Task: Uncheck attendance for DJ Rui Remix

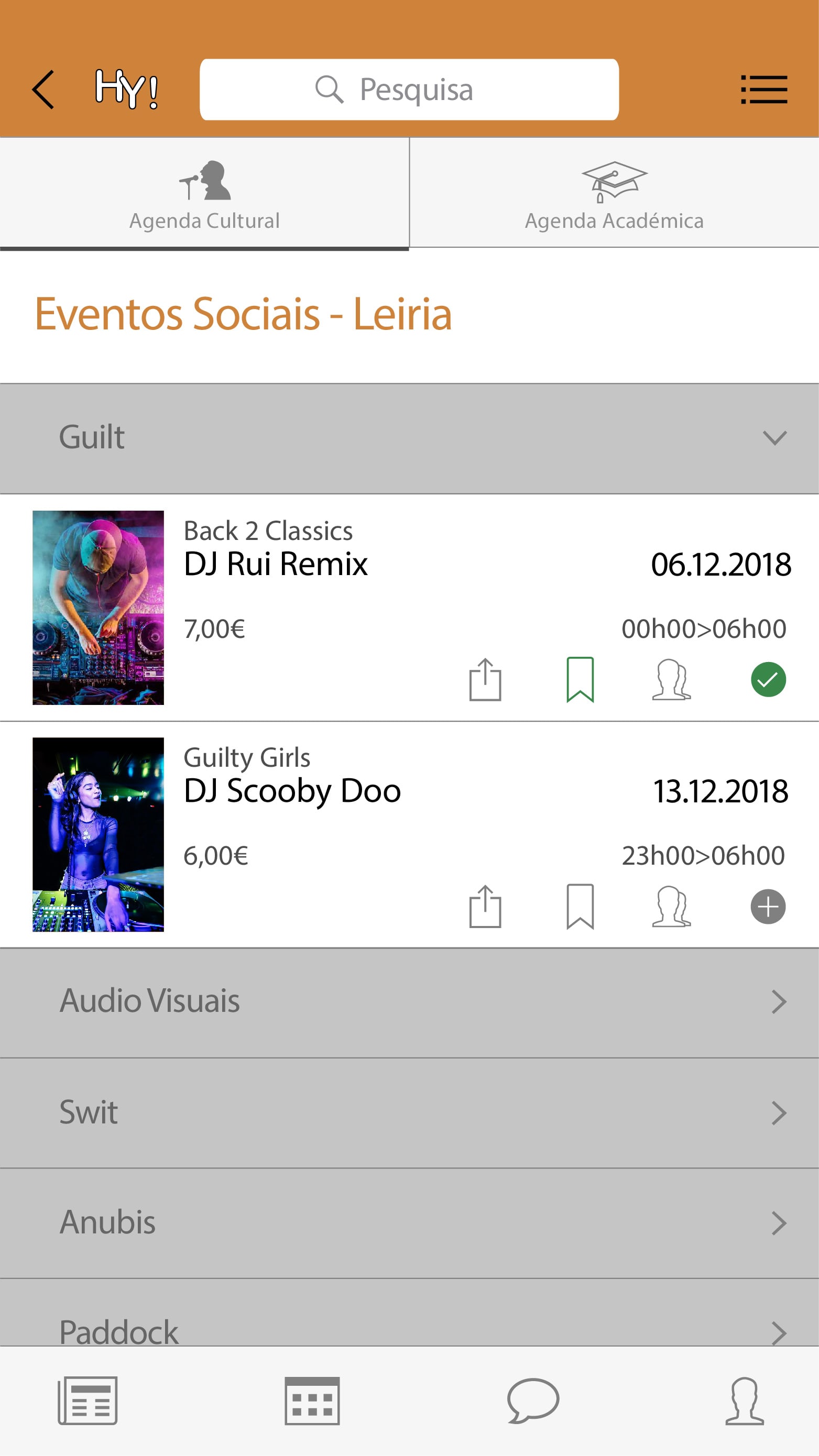Action: coord(768,679)
